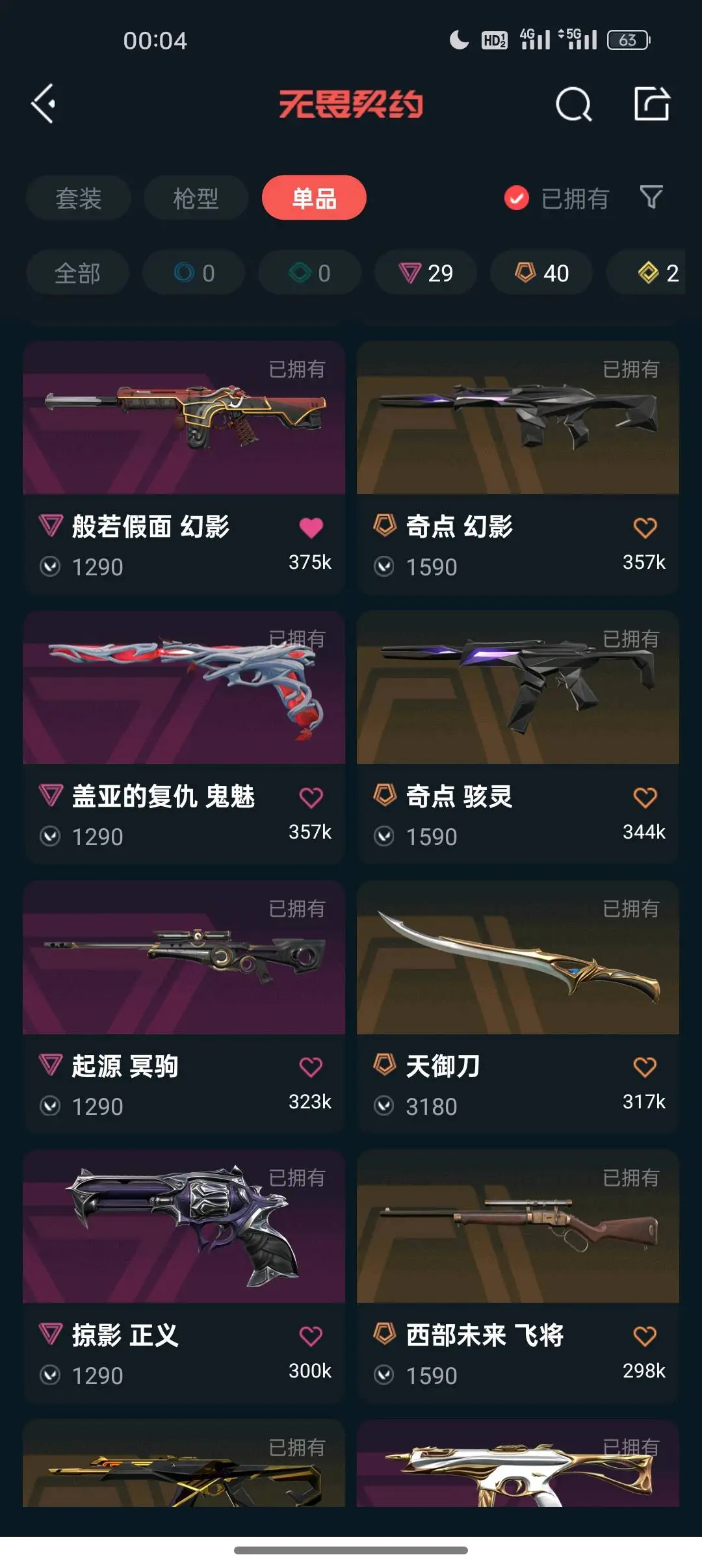Viewport: 702px width, 1568px height.
Task: Select the 单品 tab
Action: (314, 198)
